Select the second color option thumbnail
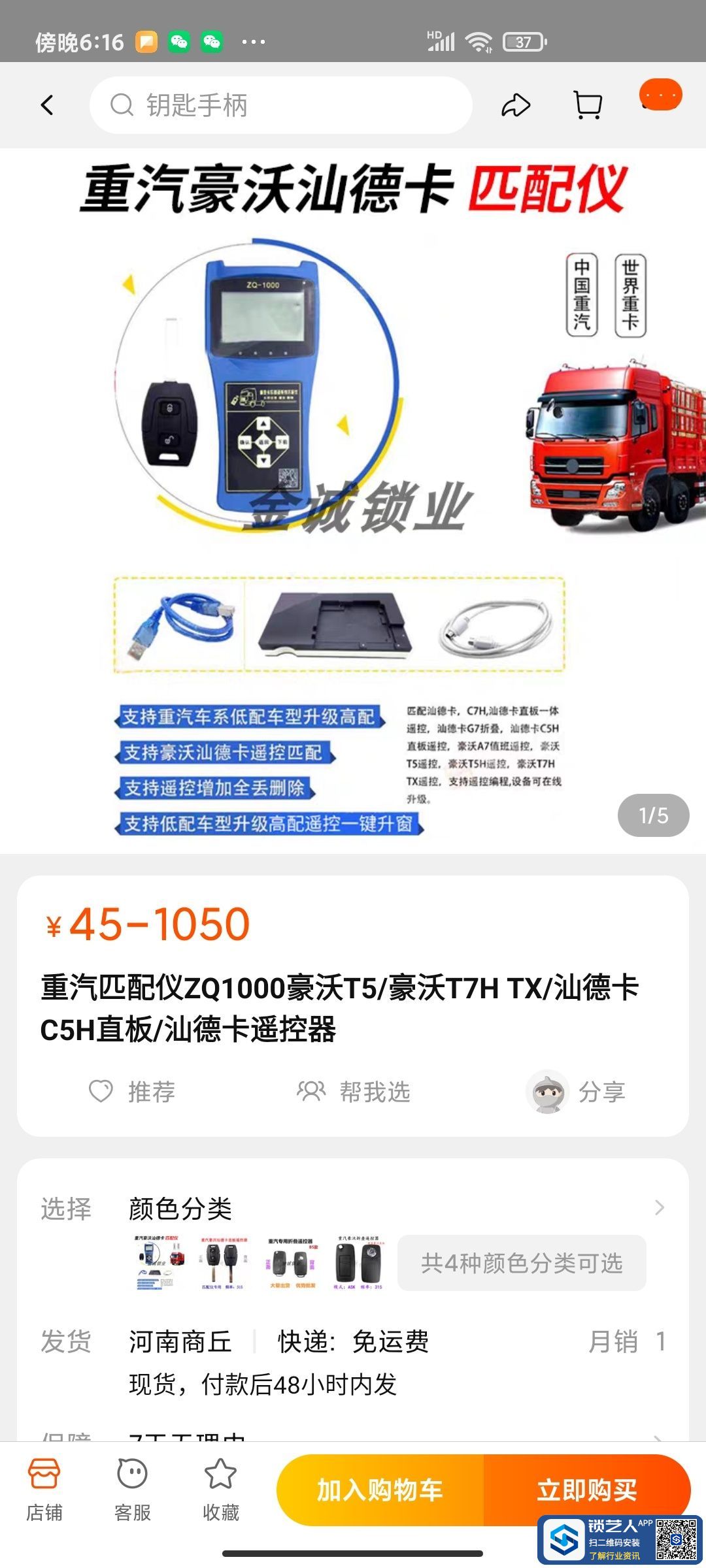Image resolution: width=706 pixels, height=1568 pixels. (x=222, y=1262)
